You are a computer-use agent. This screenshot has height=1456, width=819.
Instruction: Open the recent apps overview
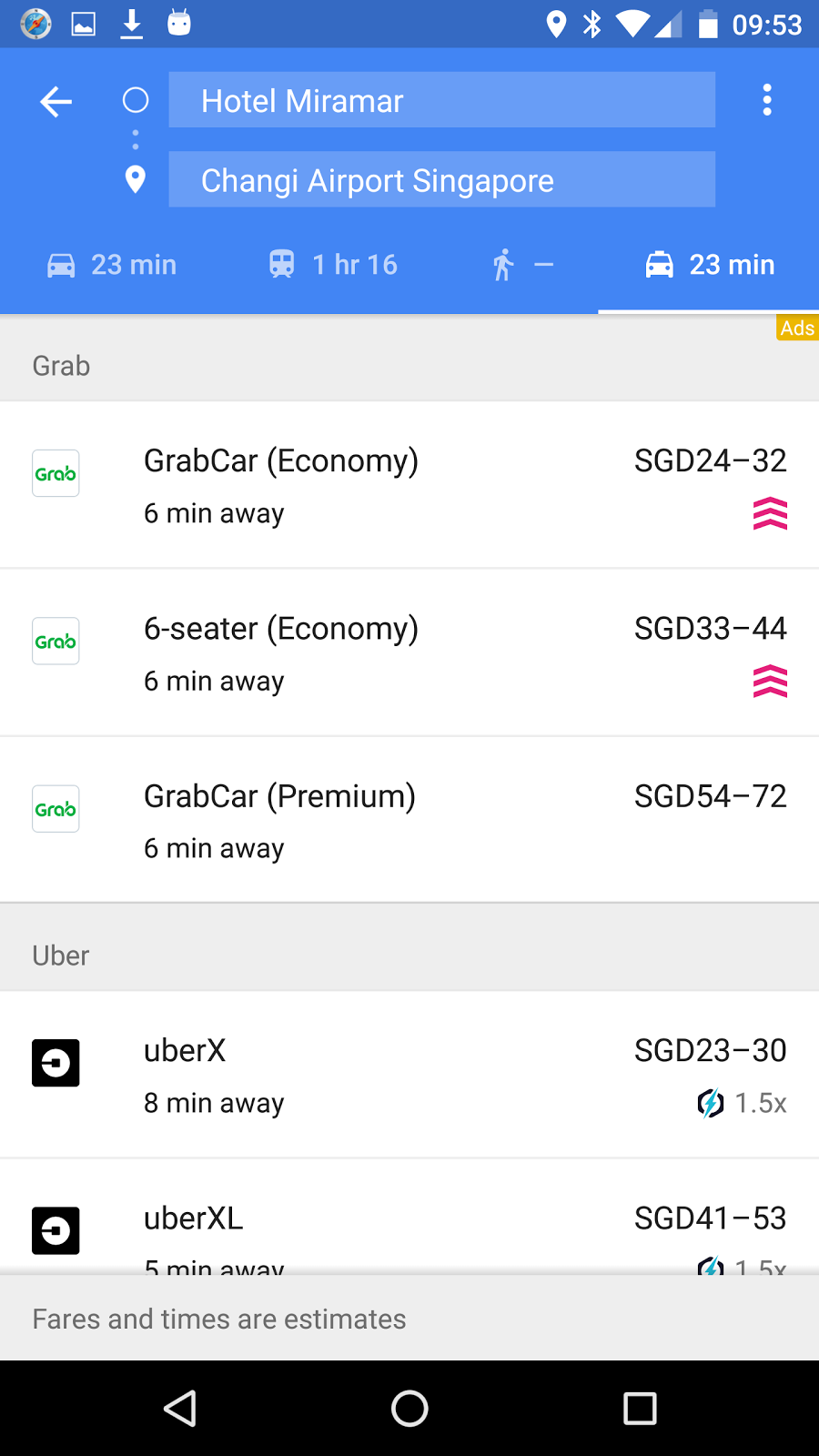point(640,1409)
